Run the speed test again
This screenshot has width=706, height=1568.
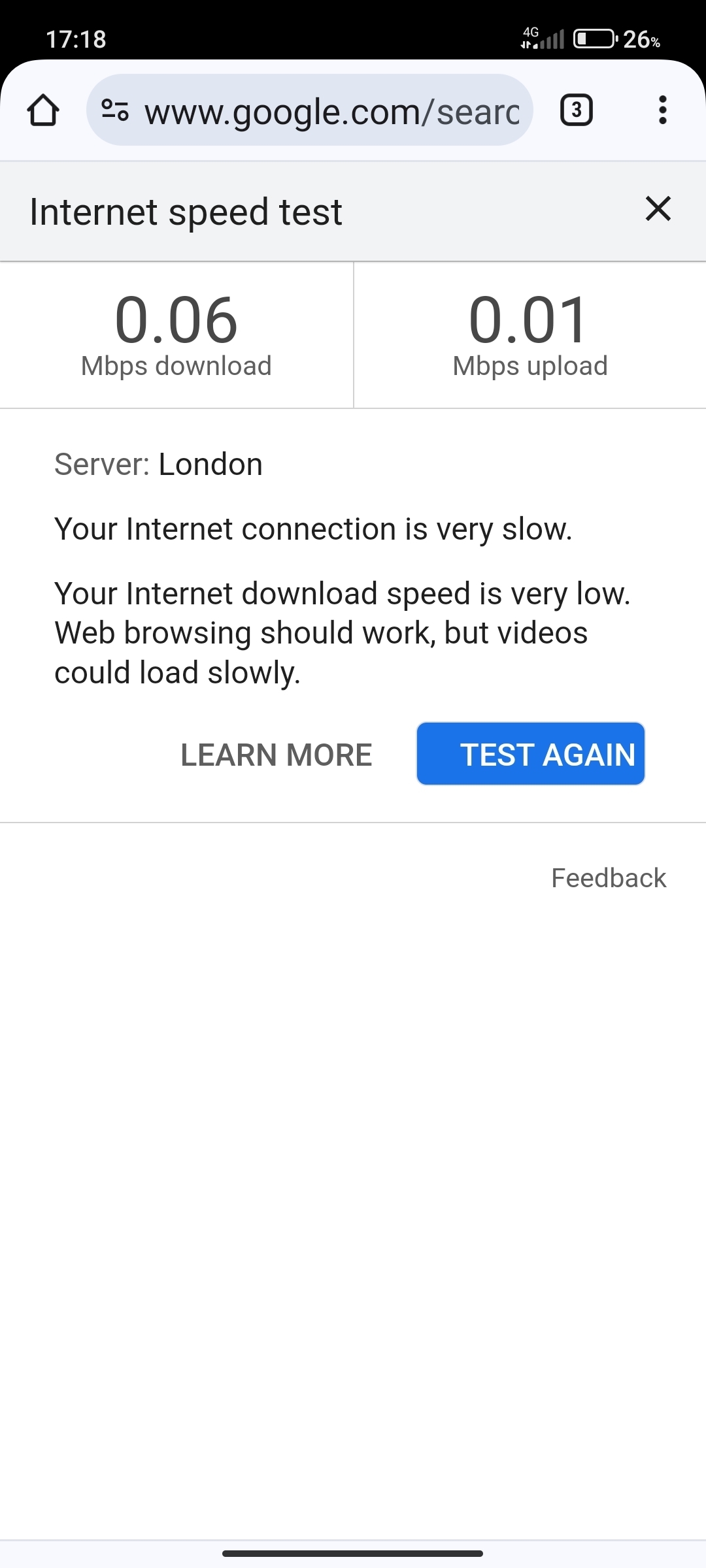click(x=531, y=754)
